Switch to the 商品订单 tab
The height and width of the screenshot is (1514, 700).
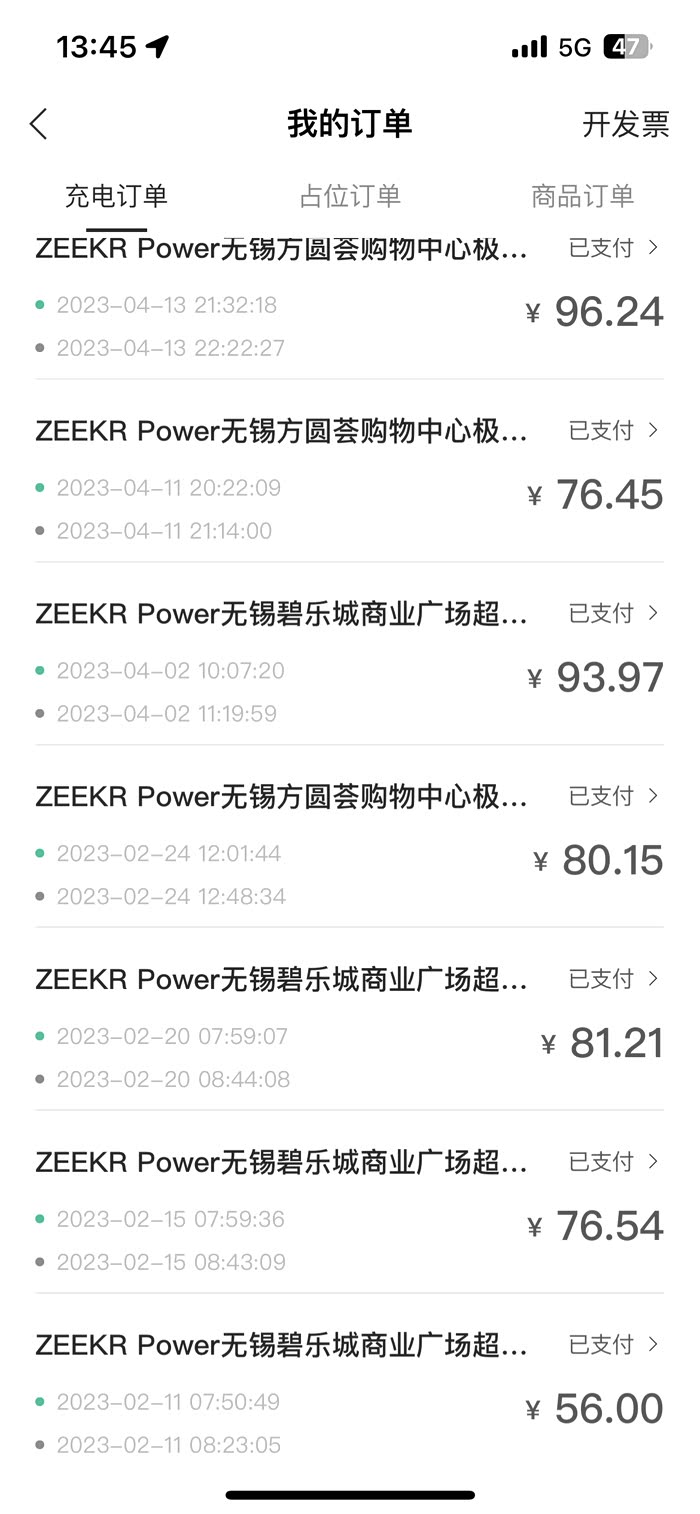point(582,196)
